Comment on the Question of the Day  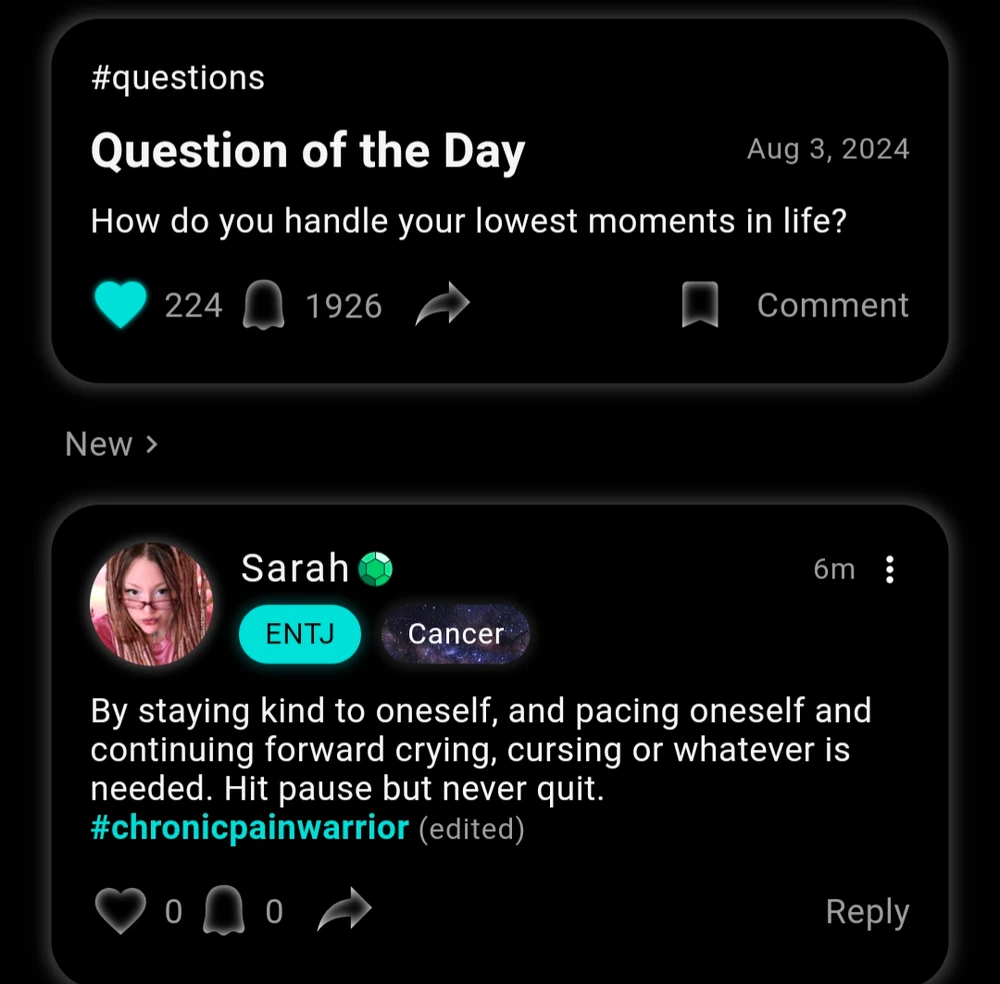832,305
